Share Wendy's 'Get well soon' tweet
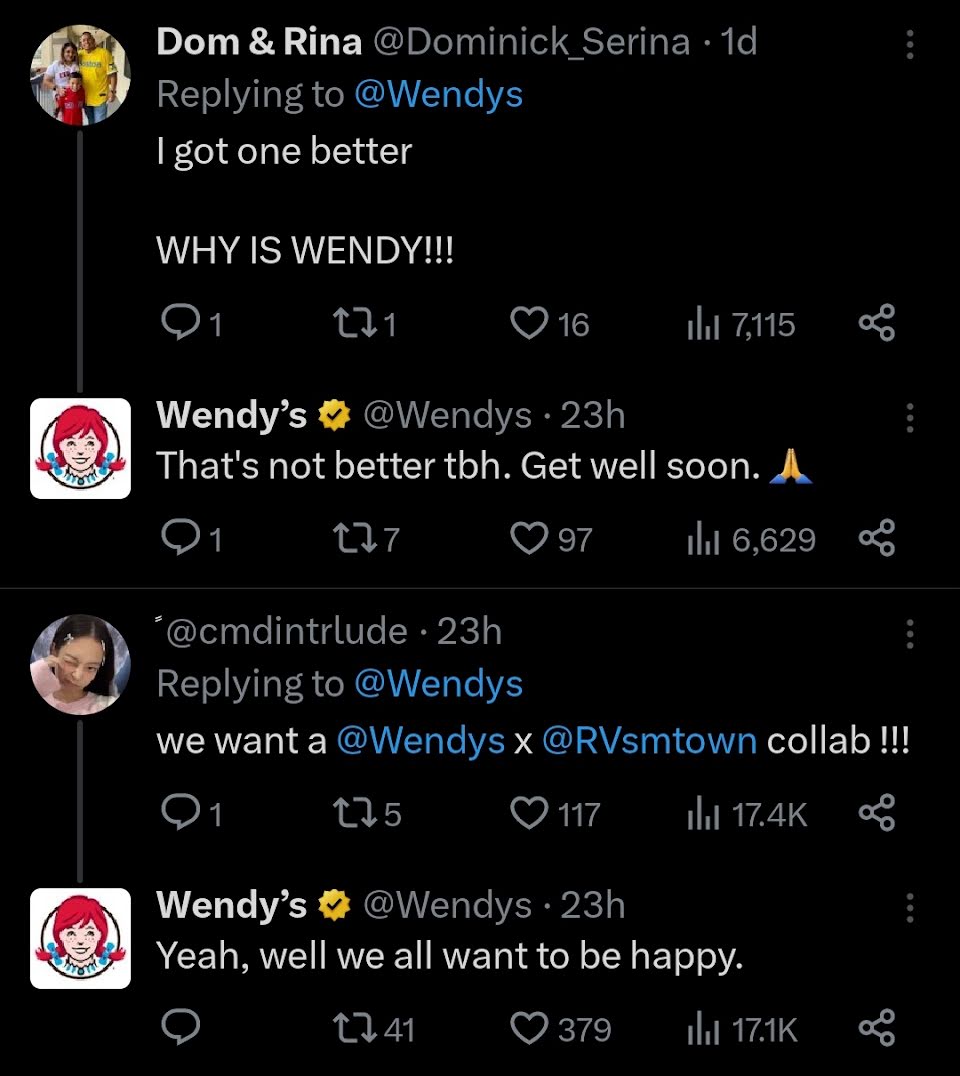Screen dimensions: 960x1076 877,540
